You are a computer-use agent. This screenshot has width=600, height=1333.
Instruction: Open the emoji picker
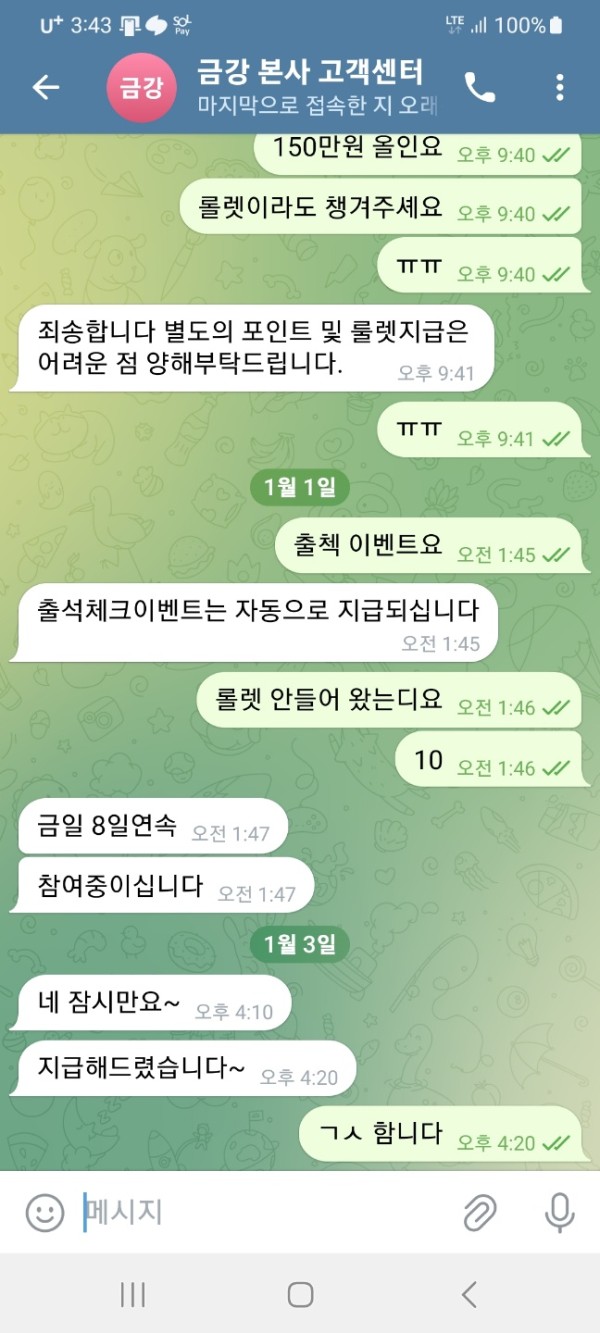[x=44, y=1213]
